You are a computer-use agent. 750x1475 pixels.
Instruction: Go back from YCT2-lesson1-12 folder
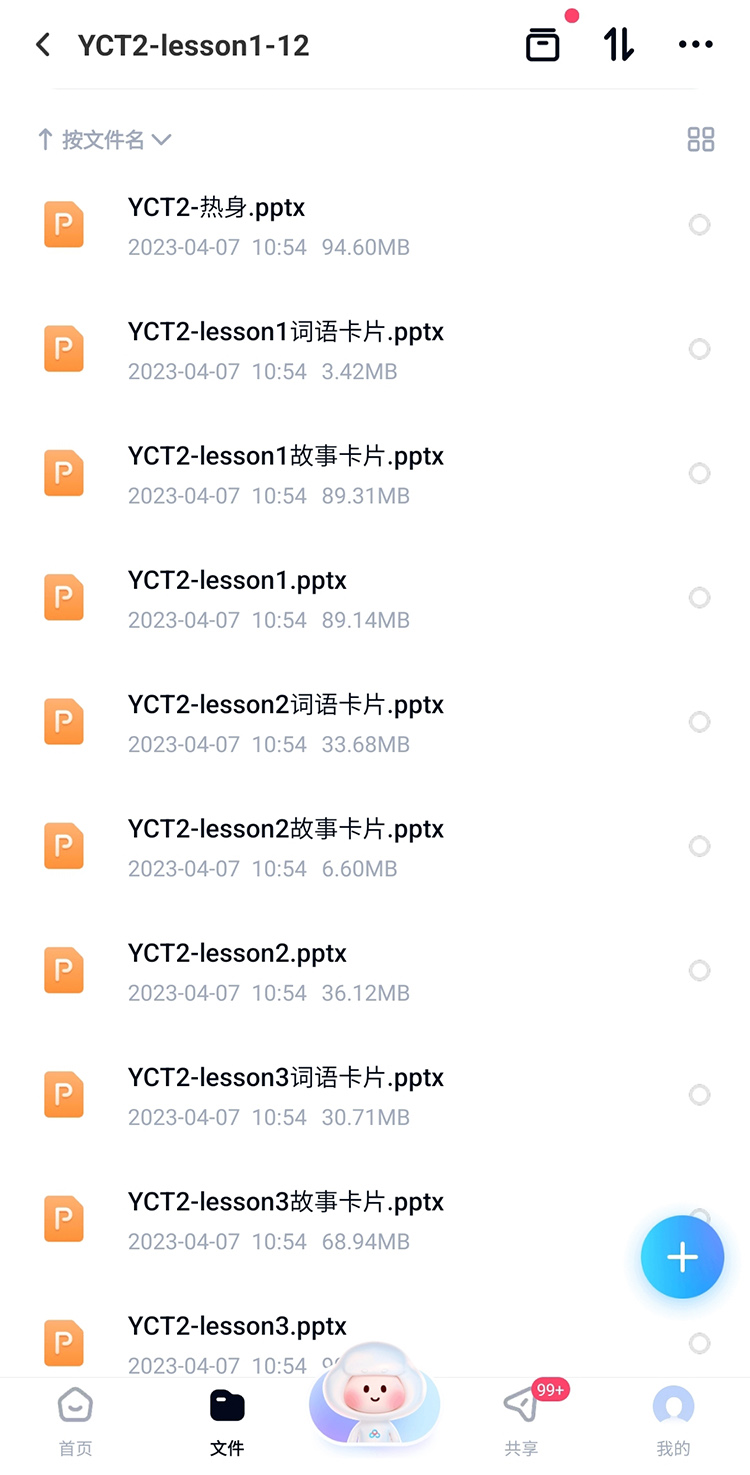(x=43, y=45)
